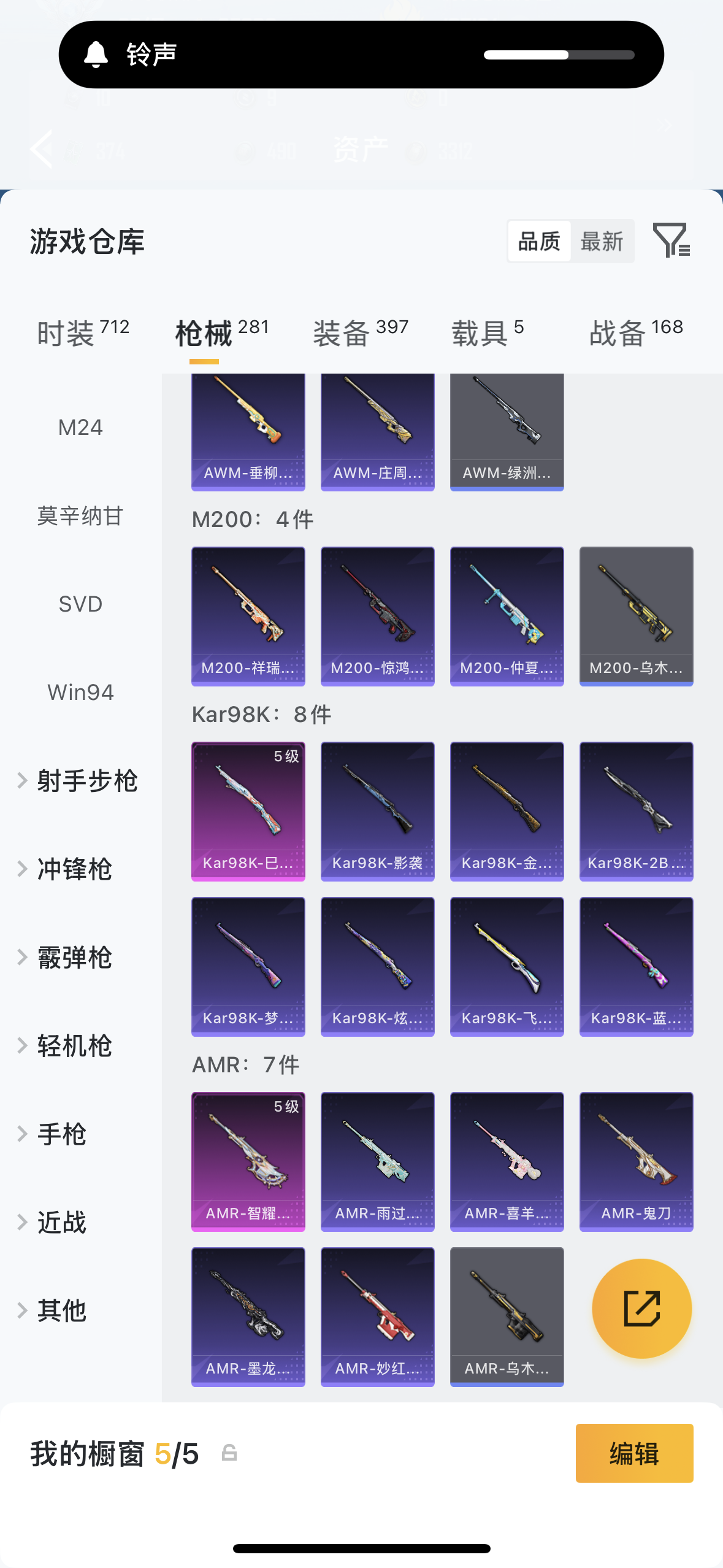This screenshot has height=1568, width=723.
Task: Open the Kar98K-影袭 skin tile
Action: point(377,811)
